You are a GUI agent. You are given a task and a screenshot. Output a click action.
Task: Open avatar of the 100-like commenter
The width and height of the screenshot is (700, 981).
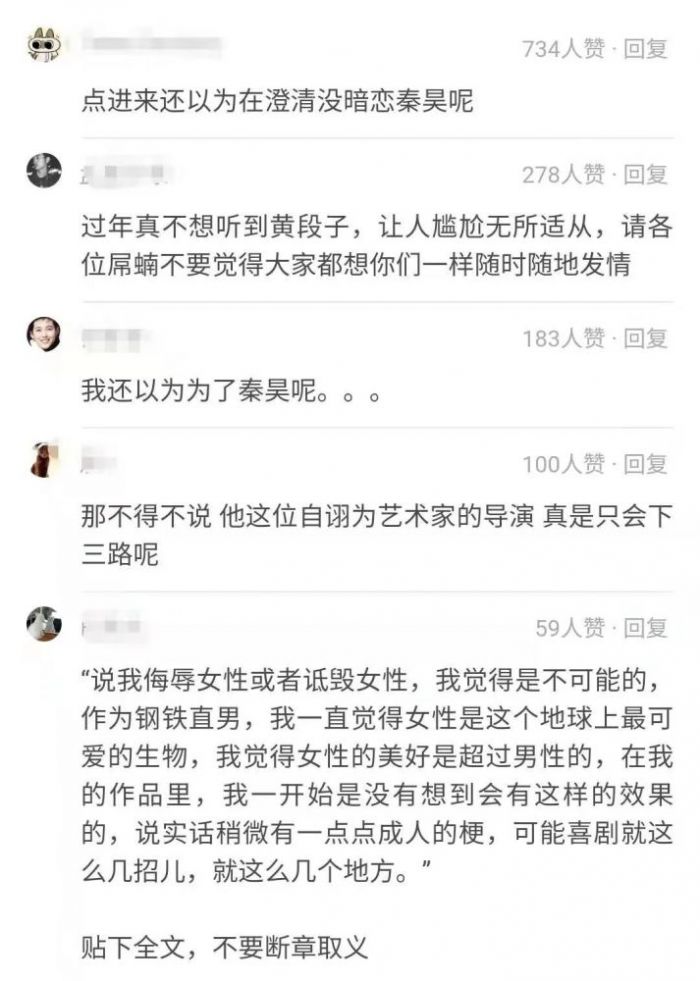(44, 460)
